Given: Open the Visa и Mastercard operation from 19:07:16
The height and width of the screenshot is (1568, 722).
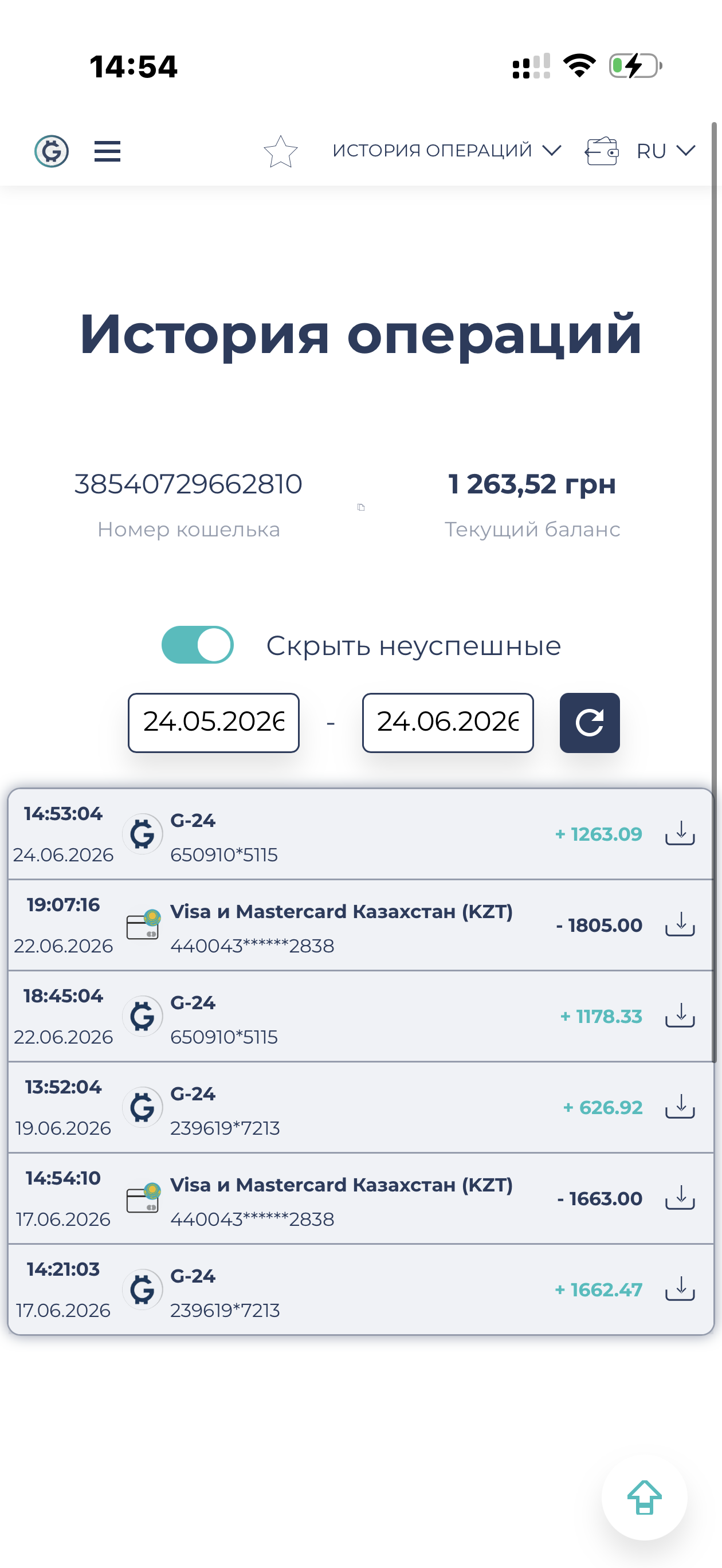Looking at the screenshot, I should coord(360,925).
